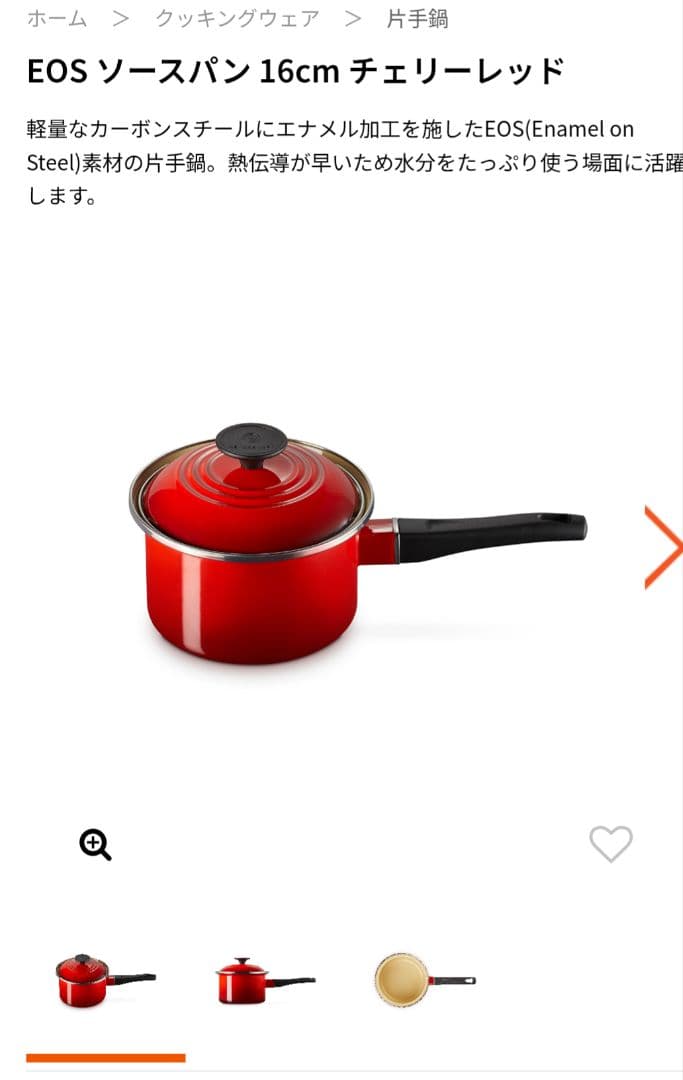
Task: Add saucepan to favorites with heart
Action: pyautogui.click(x=610, y=844)
